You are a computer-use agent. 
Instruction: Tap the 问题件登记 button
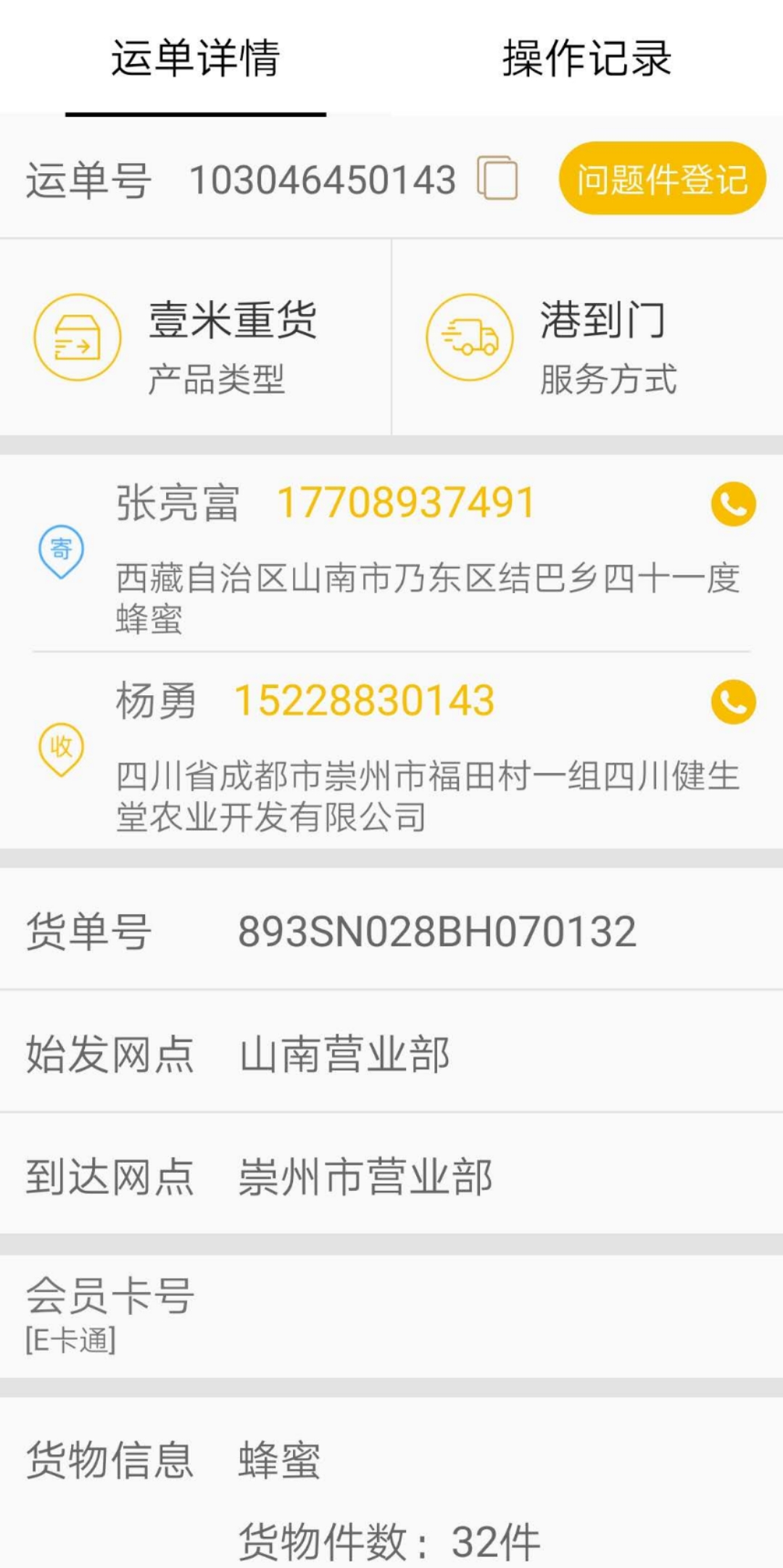coord(662,178)
